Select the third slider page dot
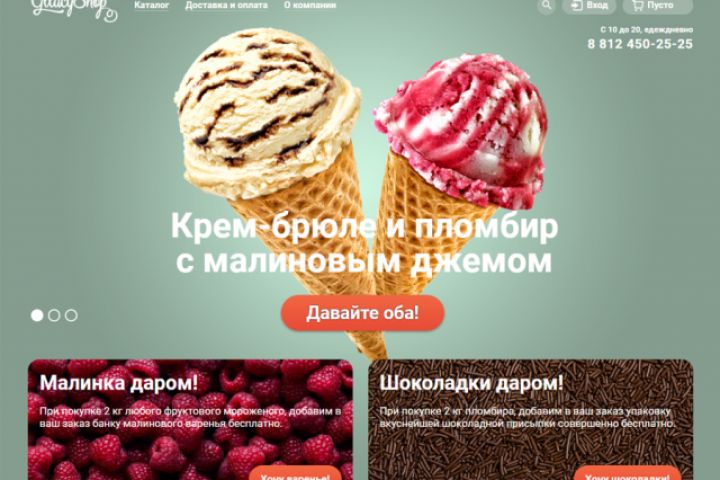The image size is (720, 480). click(71, 315)
